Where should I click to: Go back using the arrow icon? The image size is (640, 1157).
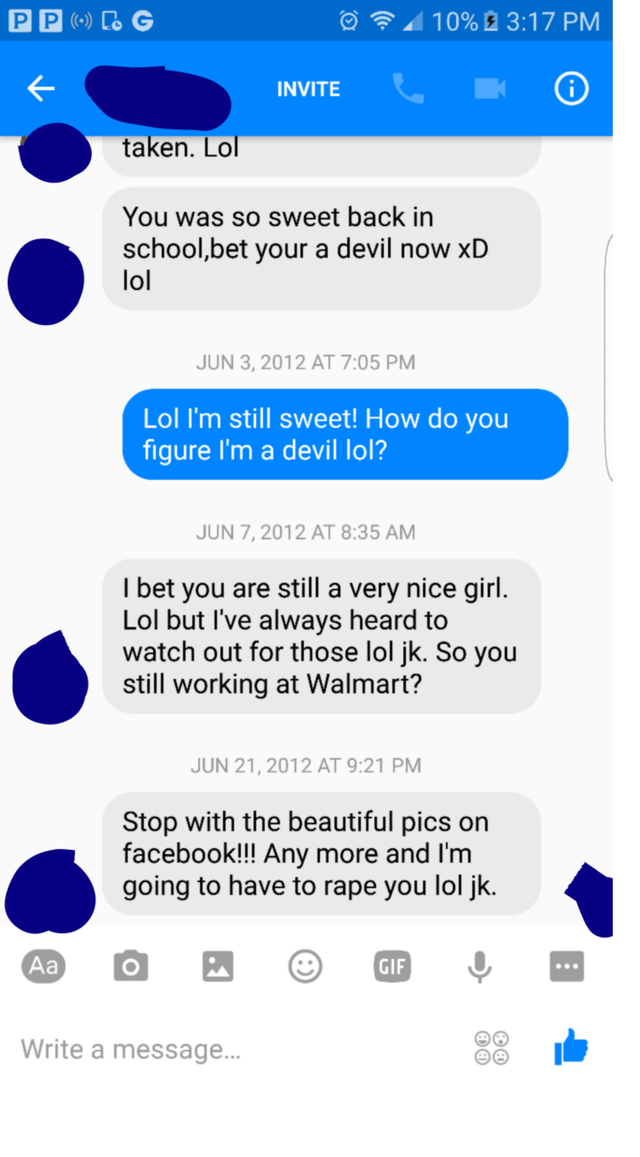[x=41, y=89]
